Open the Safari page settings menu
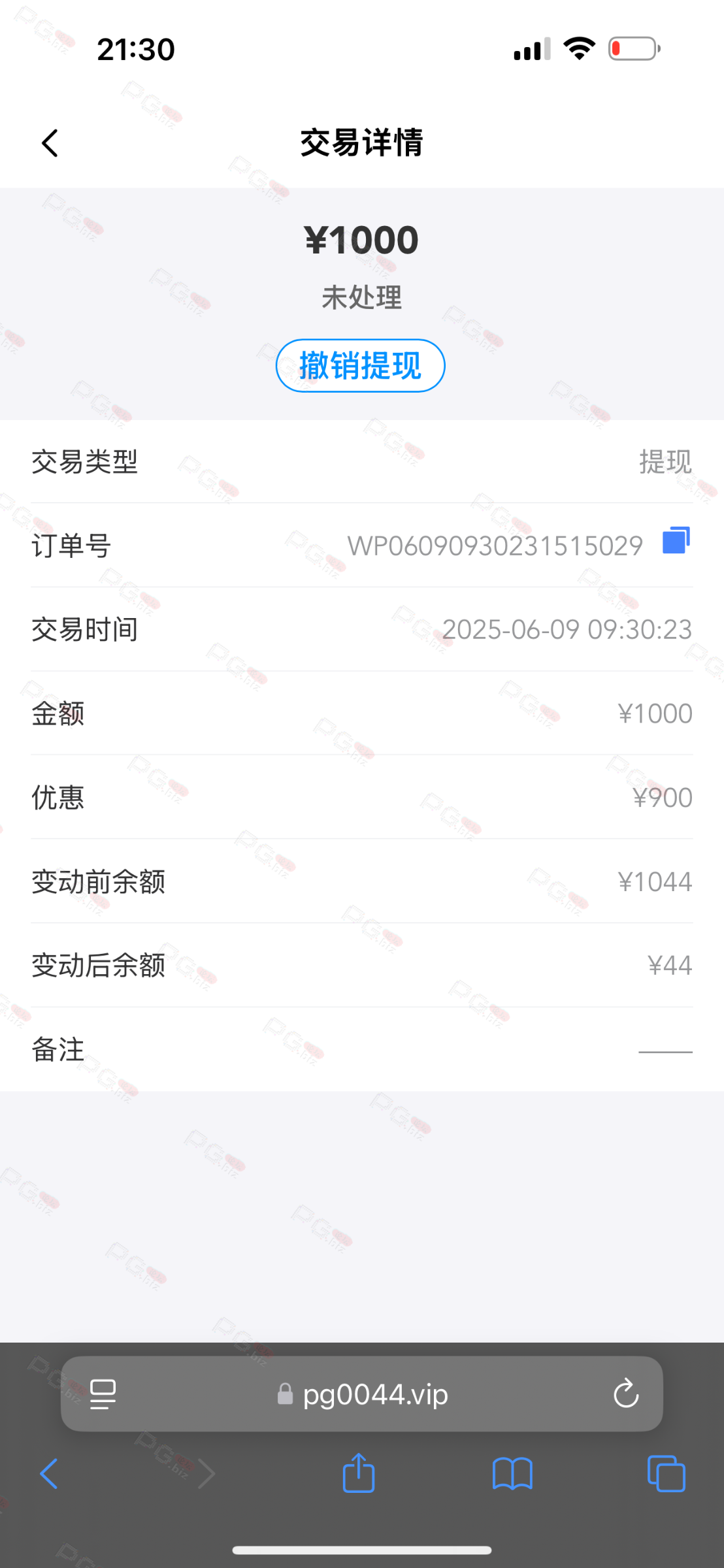This screenshot has height=1568, width=724. click(x=103, y=1394)
